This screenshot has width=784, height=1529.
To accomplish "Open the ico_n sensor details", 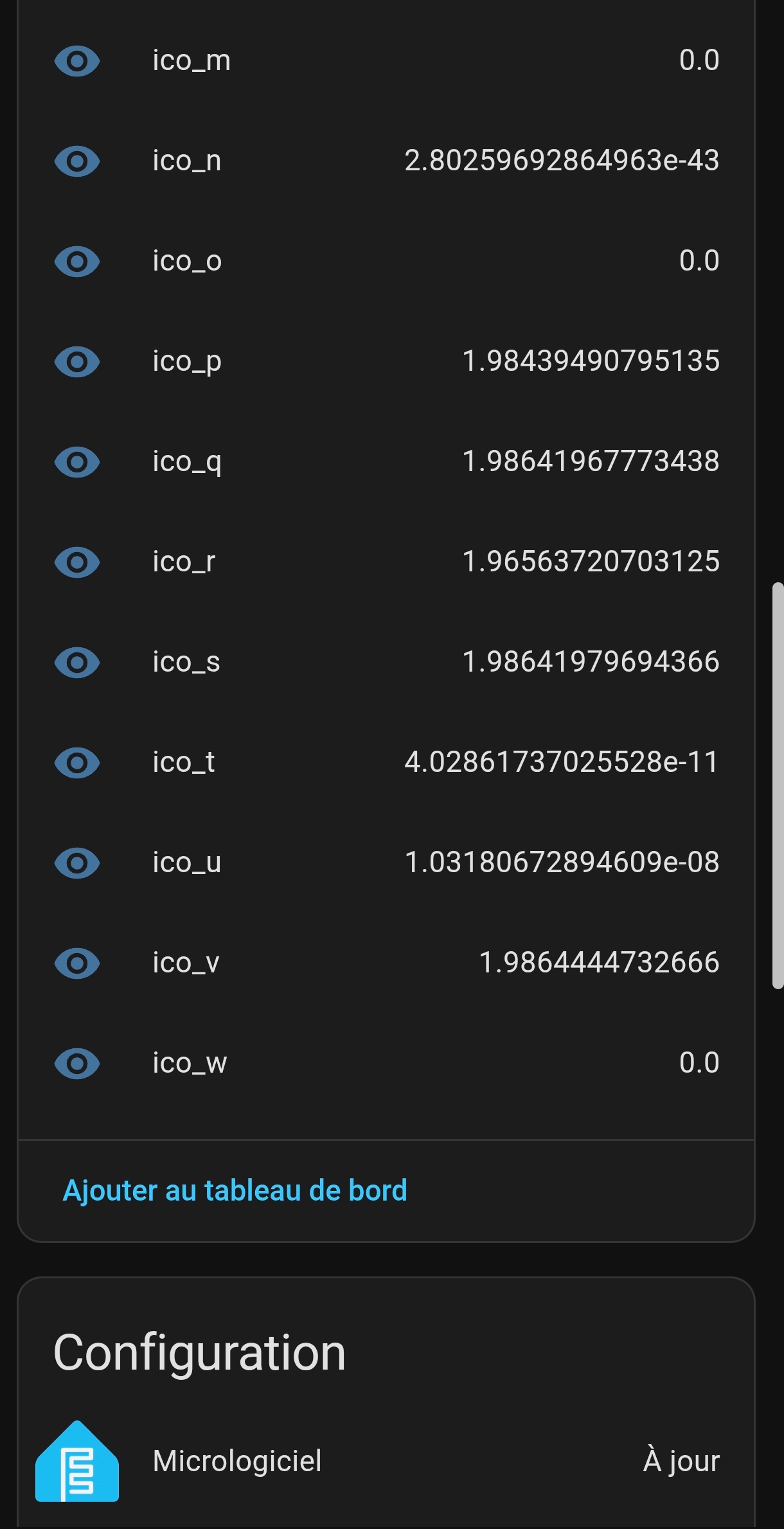I will [x=386, y=161].
